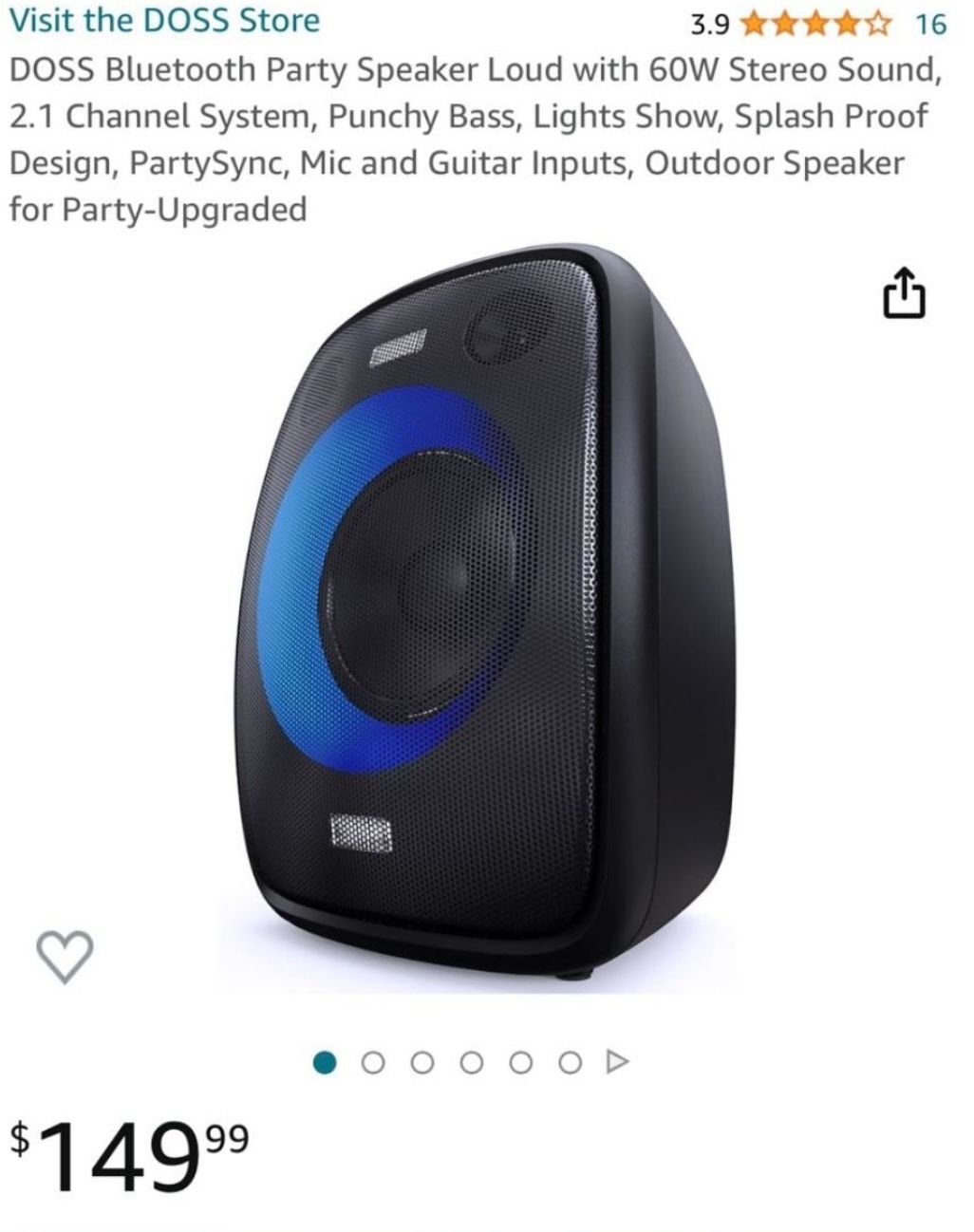Open the DOSS speaker product image
This screenshot has width=974, height=1232.
tap(494, 617)
